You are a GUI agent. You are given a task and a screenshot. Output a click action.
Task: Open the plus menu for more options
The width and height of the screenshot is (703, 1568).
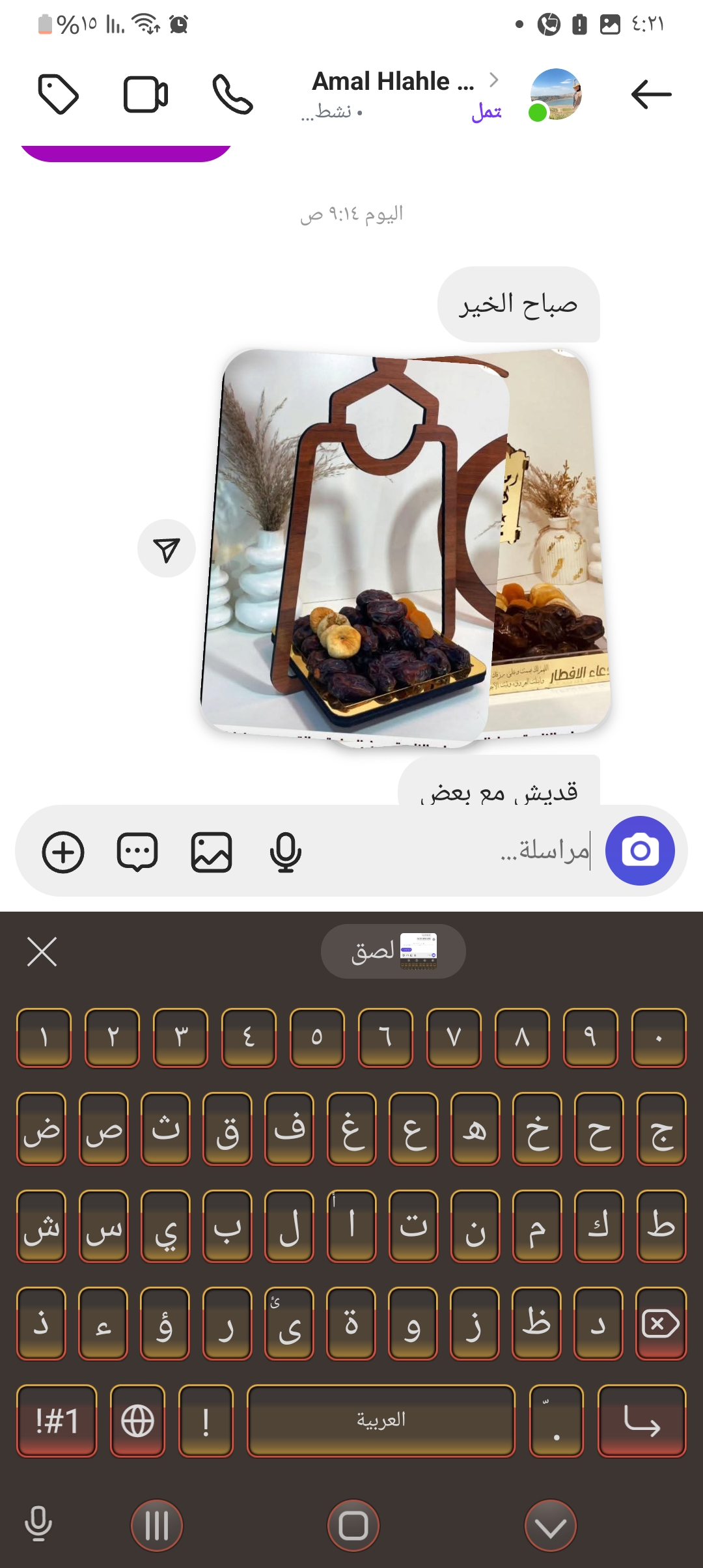point(63,852)
